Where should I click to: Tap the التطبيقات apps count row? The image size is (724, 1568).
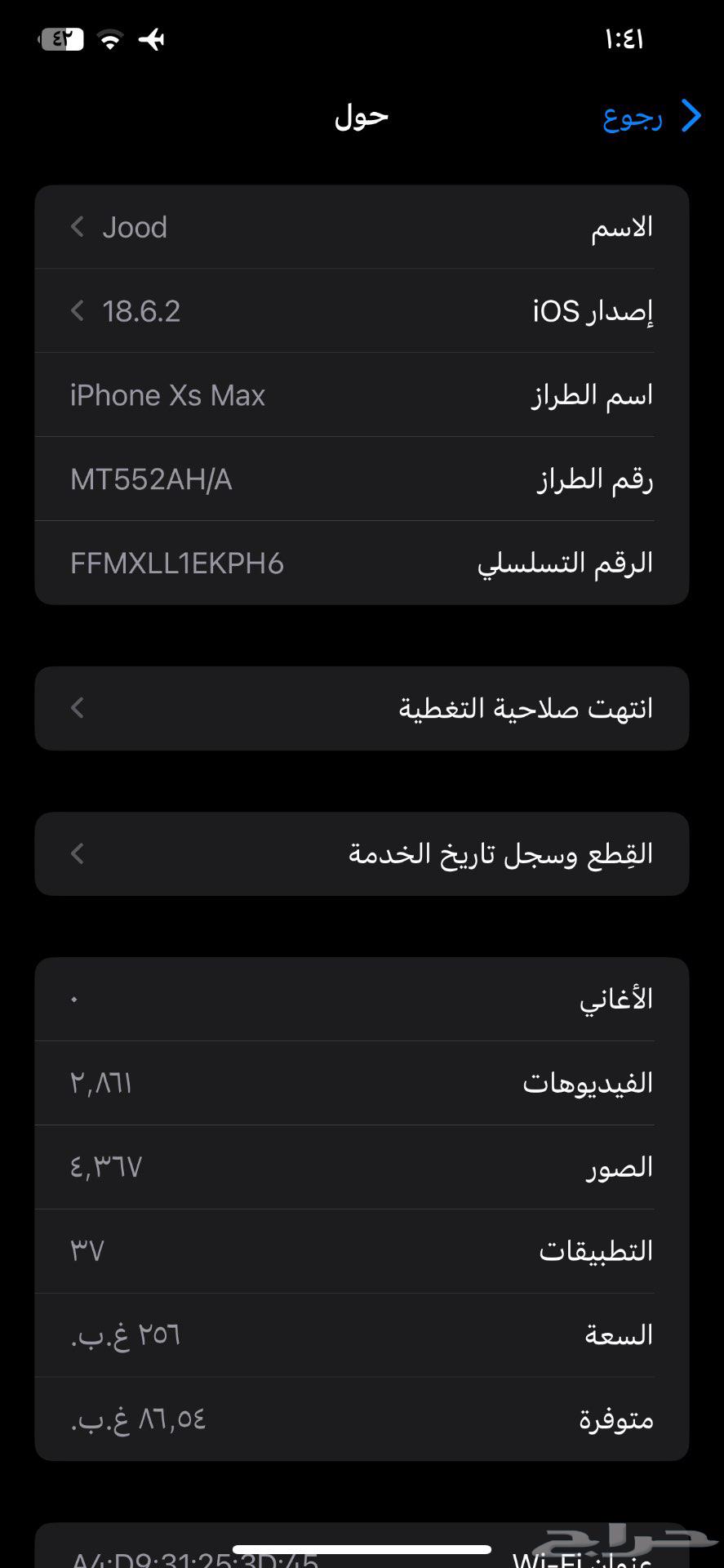click(362, 1249)
